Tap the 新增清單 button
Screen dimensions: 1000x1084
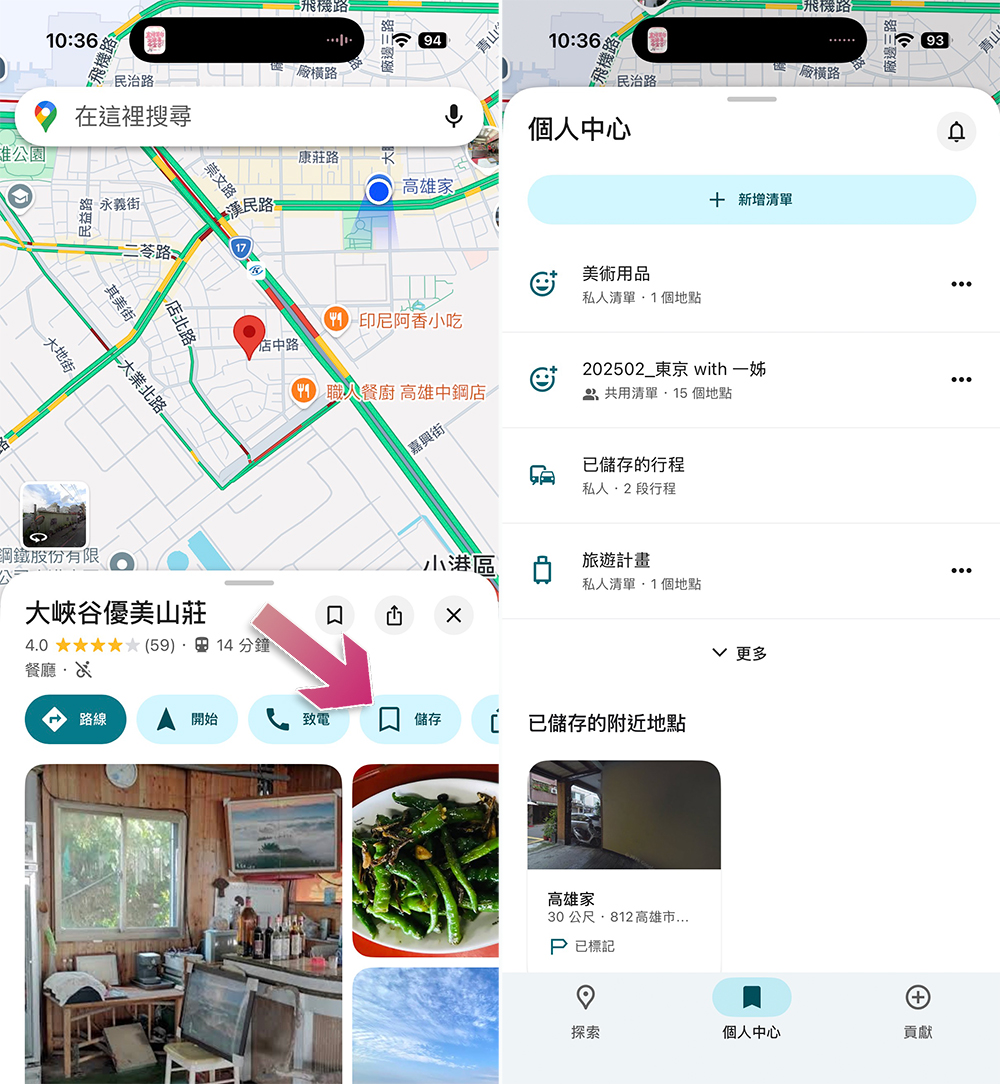click(x=751, y=200)
